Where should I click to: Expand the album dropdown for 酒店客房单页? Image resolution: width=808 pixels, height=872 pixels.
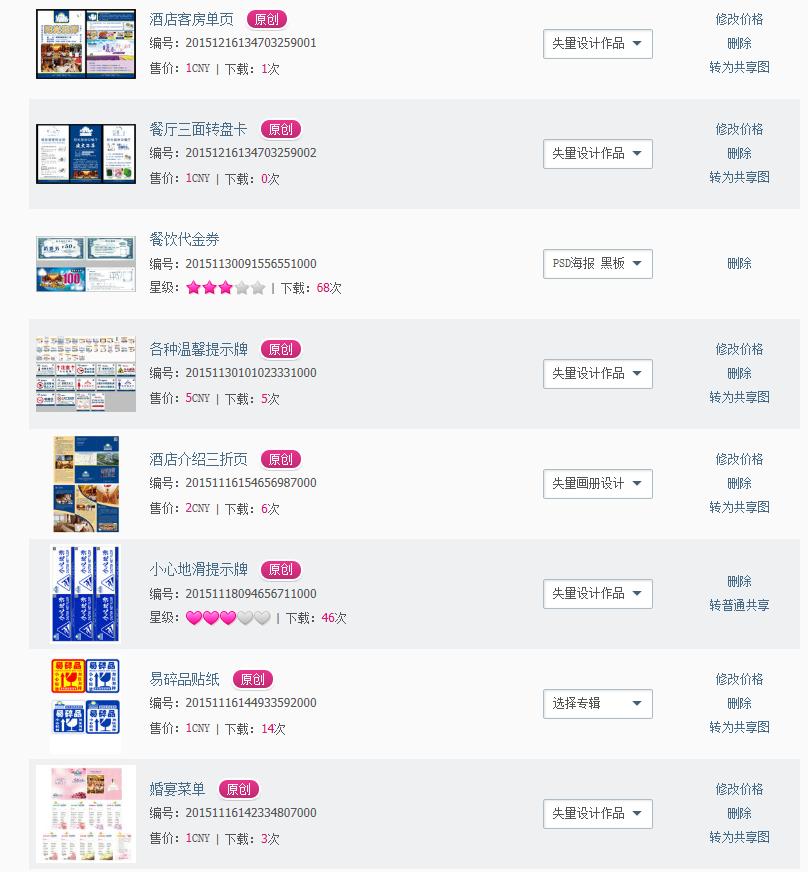597,44
